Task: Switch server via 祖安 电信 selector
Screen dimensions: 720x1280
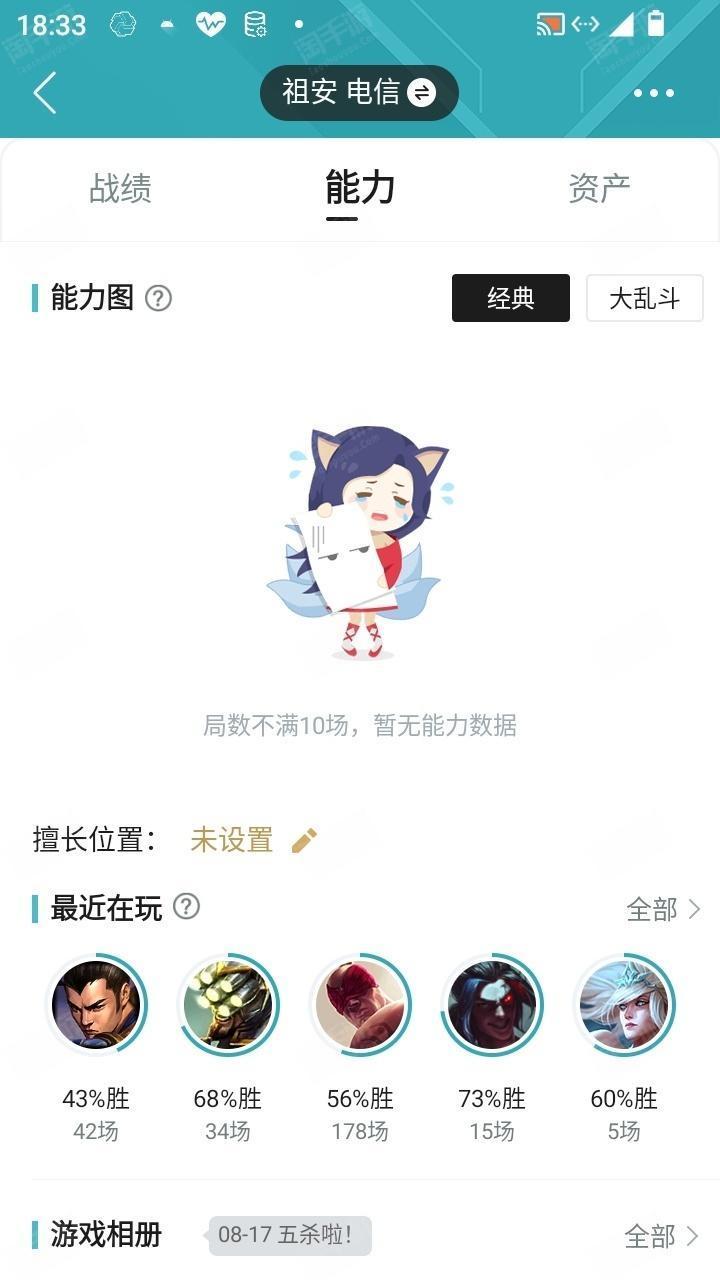Action: tap(359, 93)
